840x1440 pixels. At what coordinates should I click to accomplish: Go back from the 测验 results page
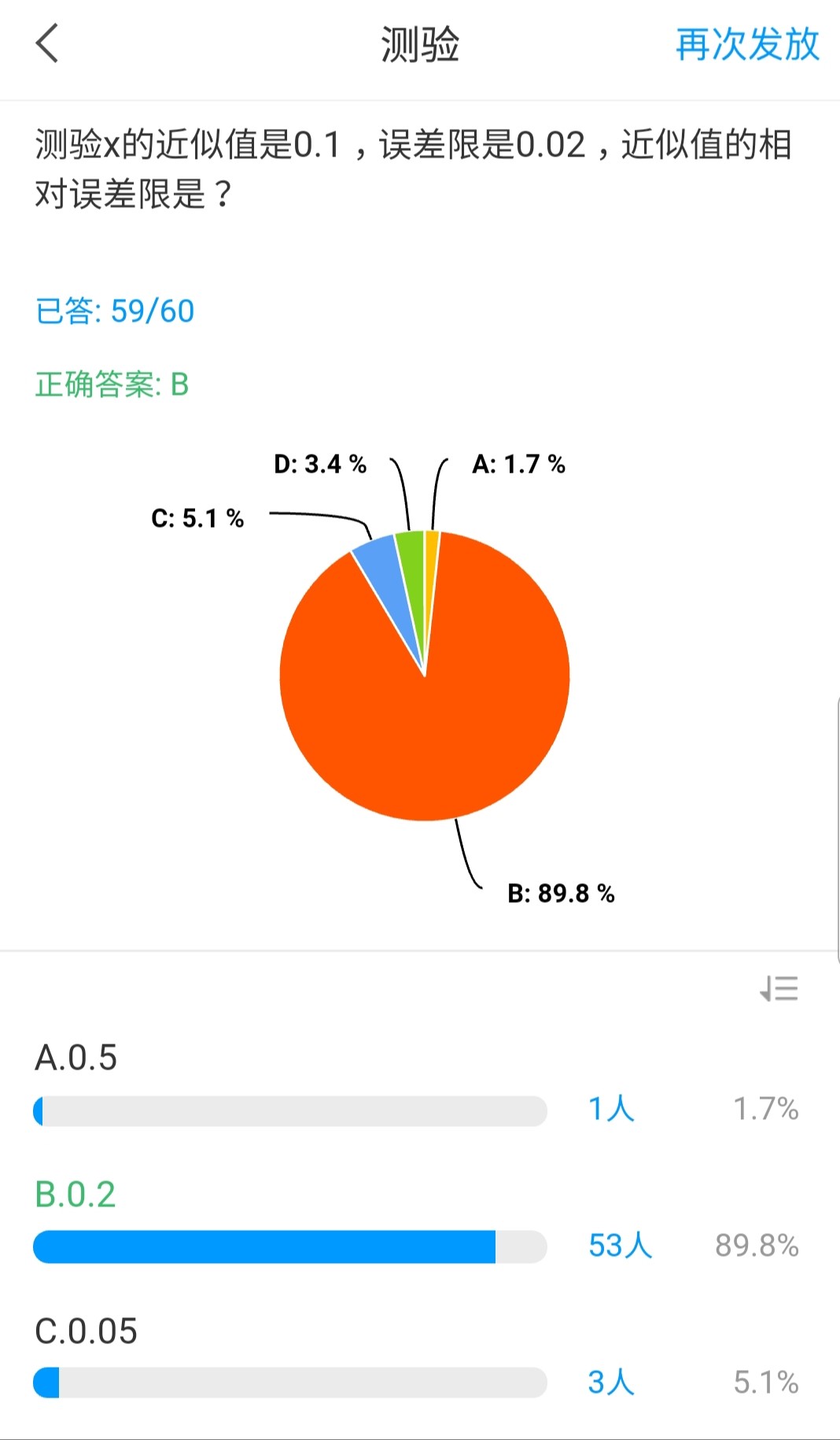47,43
